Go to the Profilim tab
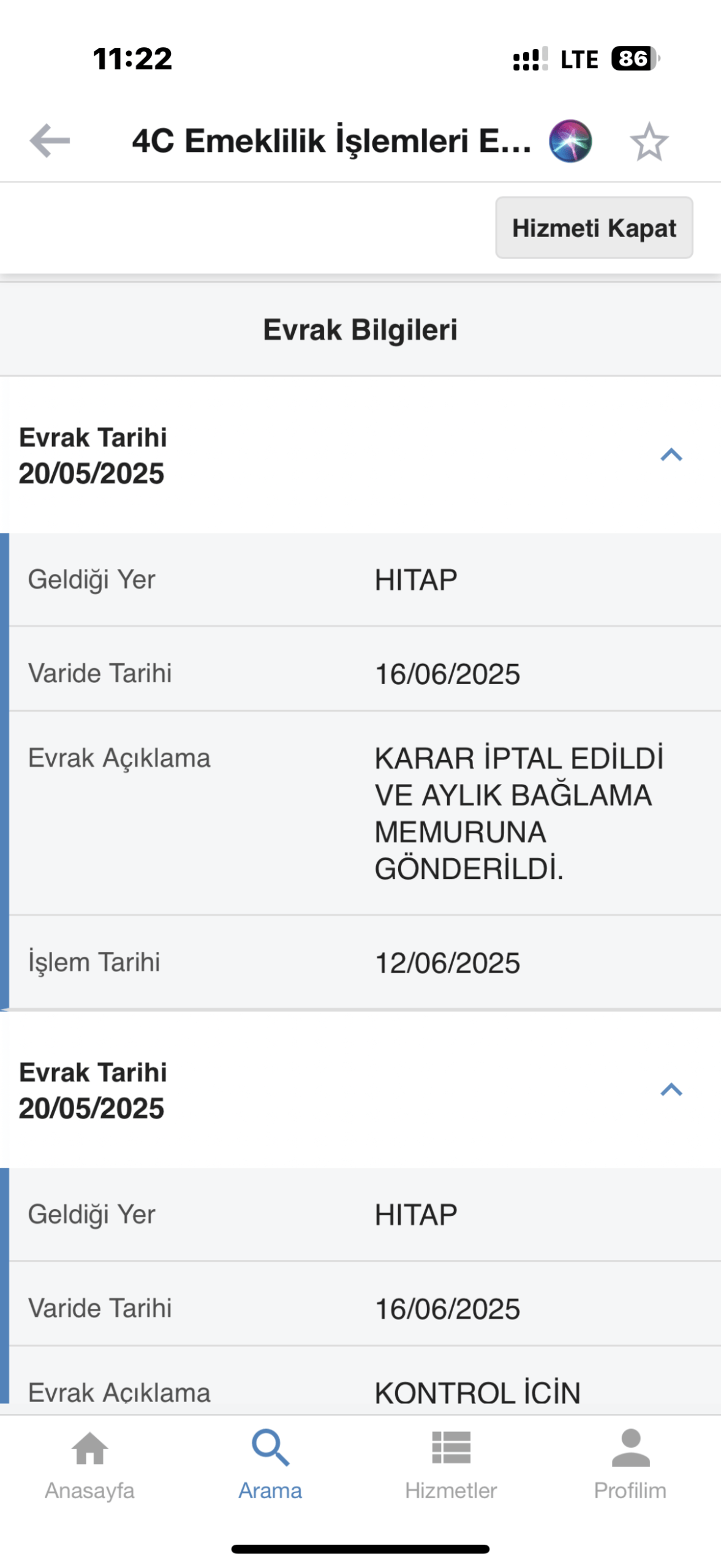 point(630,1465)
